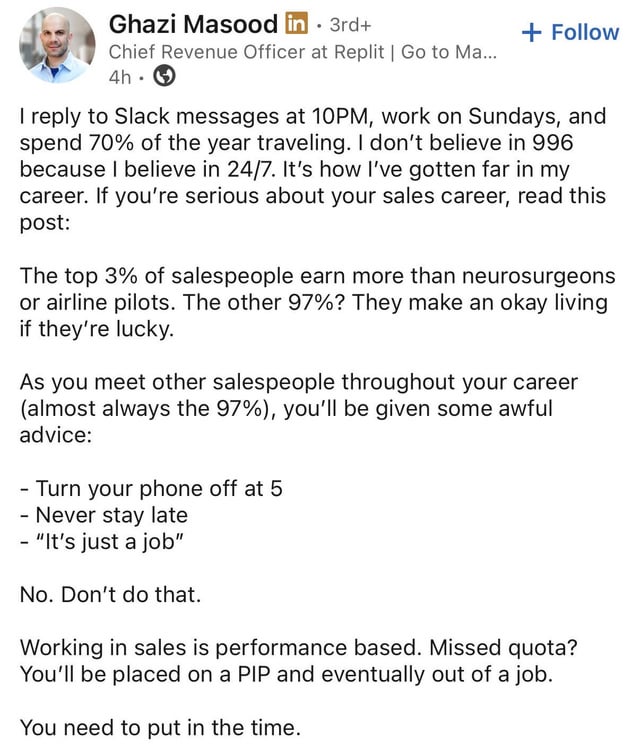Follow Ghazi Masood
Viewport: 640px width, 749px height.
click(x=570, y=32)
